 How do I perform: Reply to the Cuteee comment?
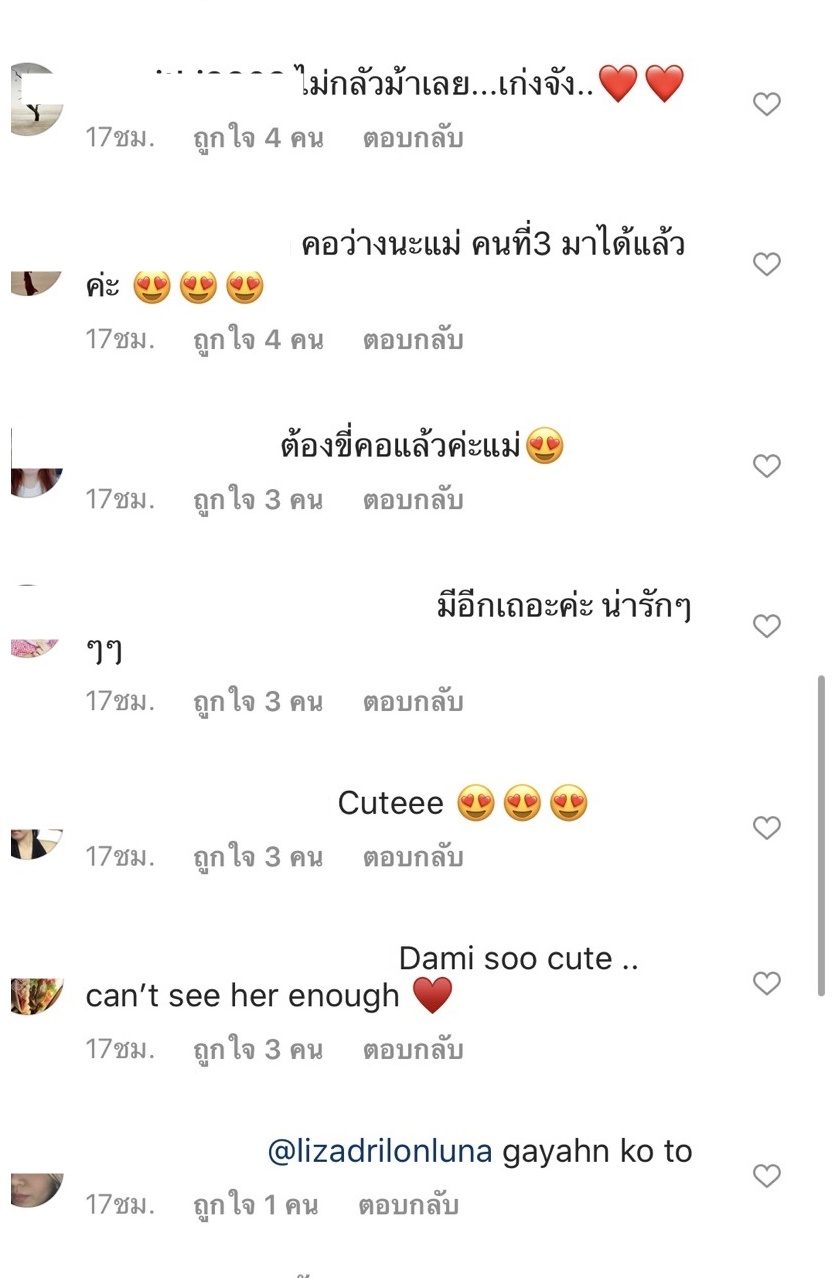click(x=412, y=857)
